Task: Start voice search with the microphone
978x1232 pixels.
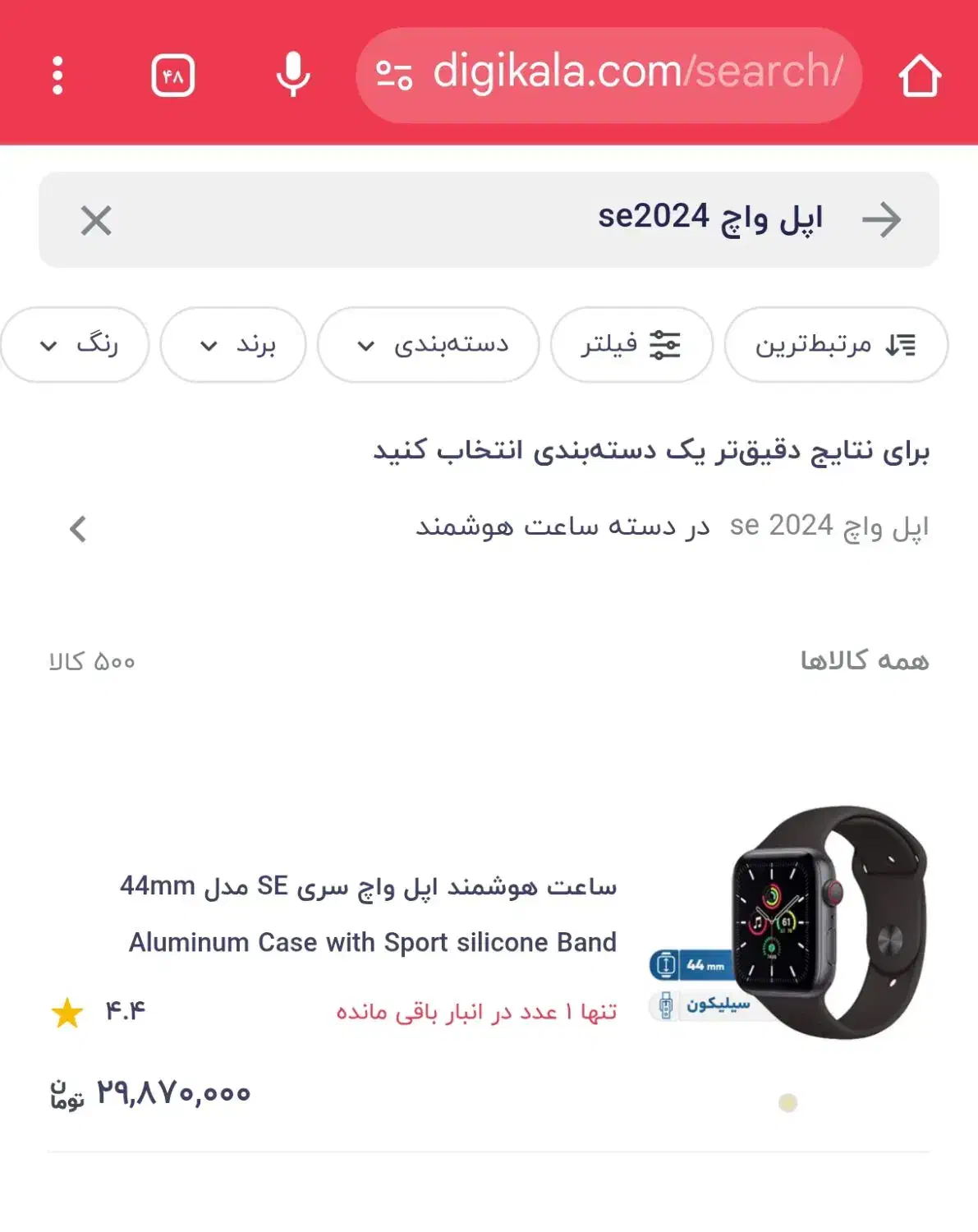Action: [293, 76]
